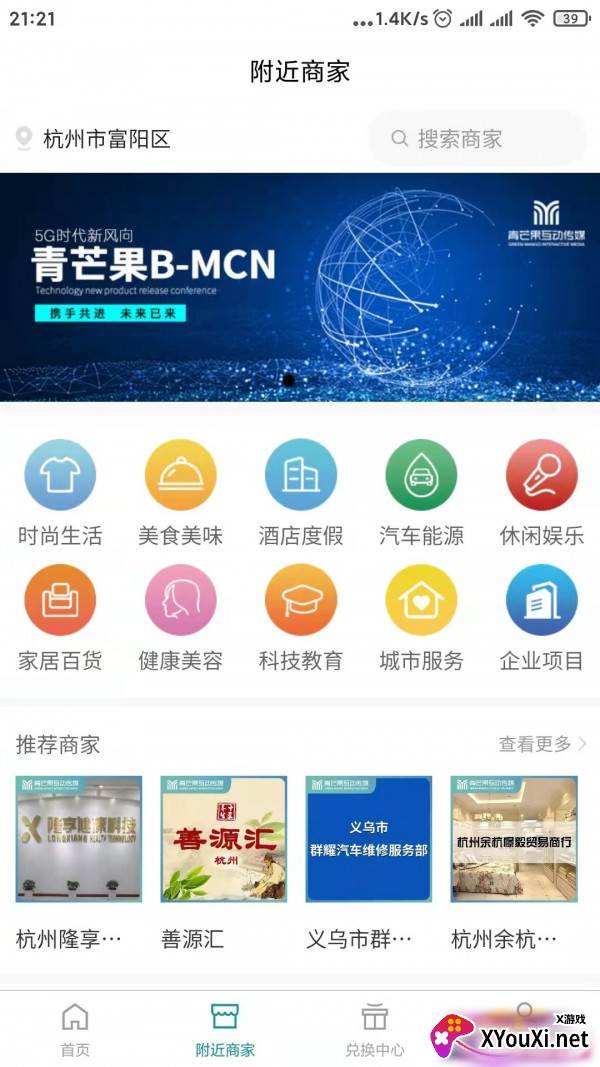Select the 健康美容 category

point(180,618)
